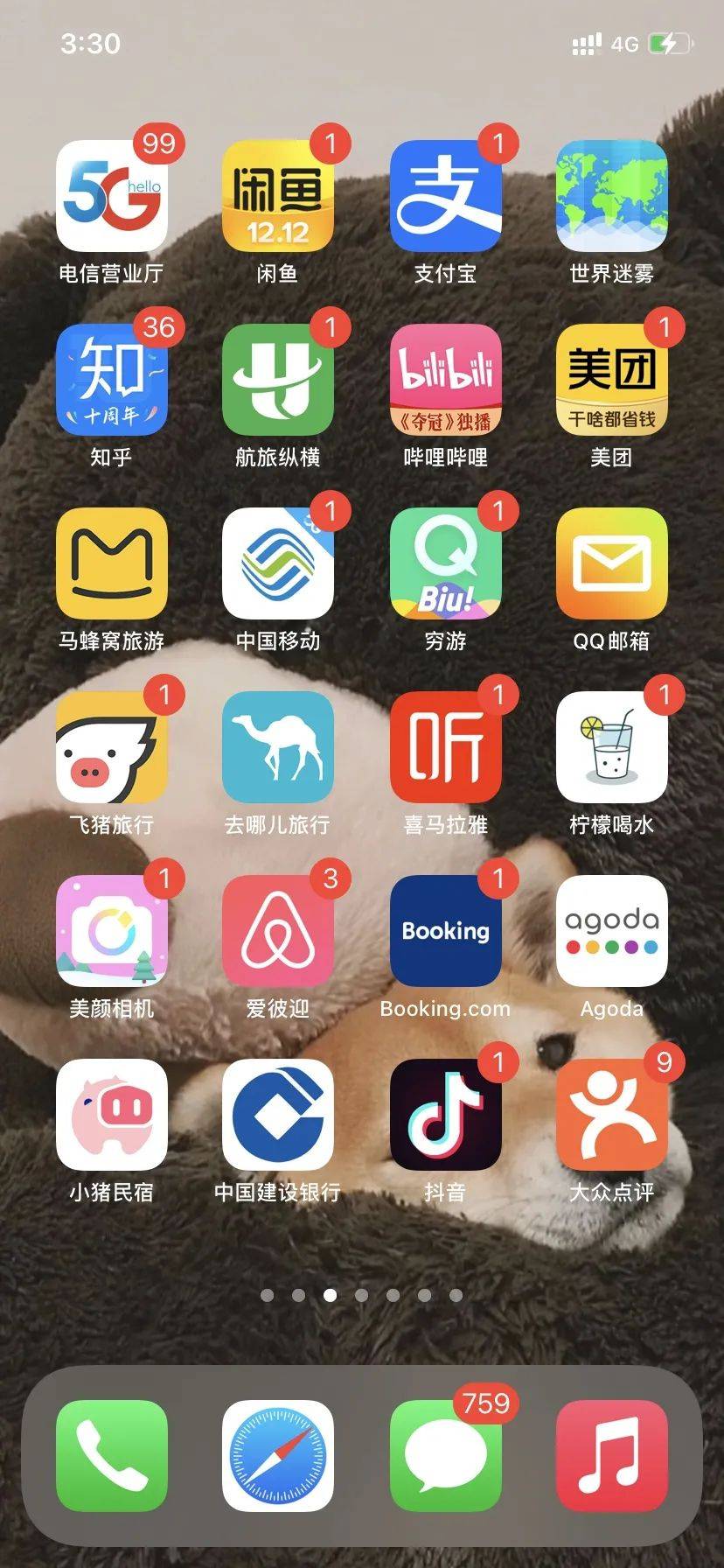Open Messages in the dock
The image size is (724, 1568).
[x=445, y=1456]
